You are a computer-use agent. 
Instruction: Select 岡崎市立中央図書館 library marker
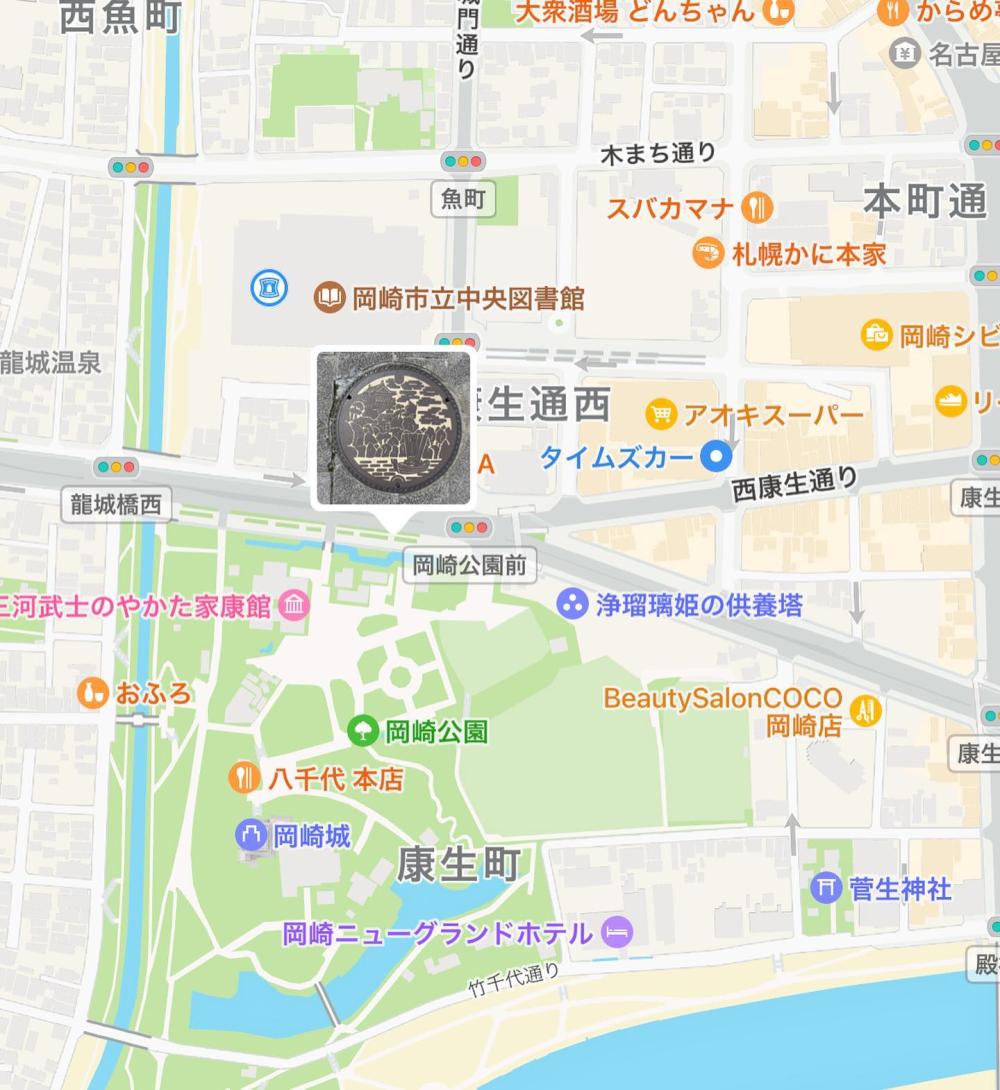tap(328, 297)
